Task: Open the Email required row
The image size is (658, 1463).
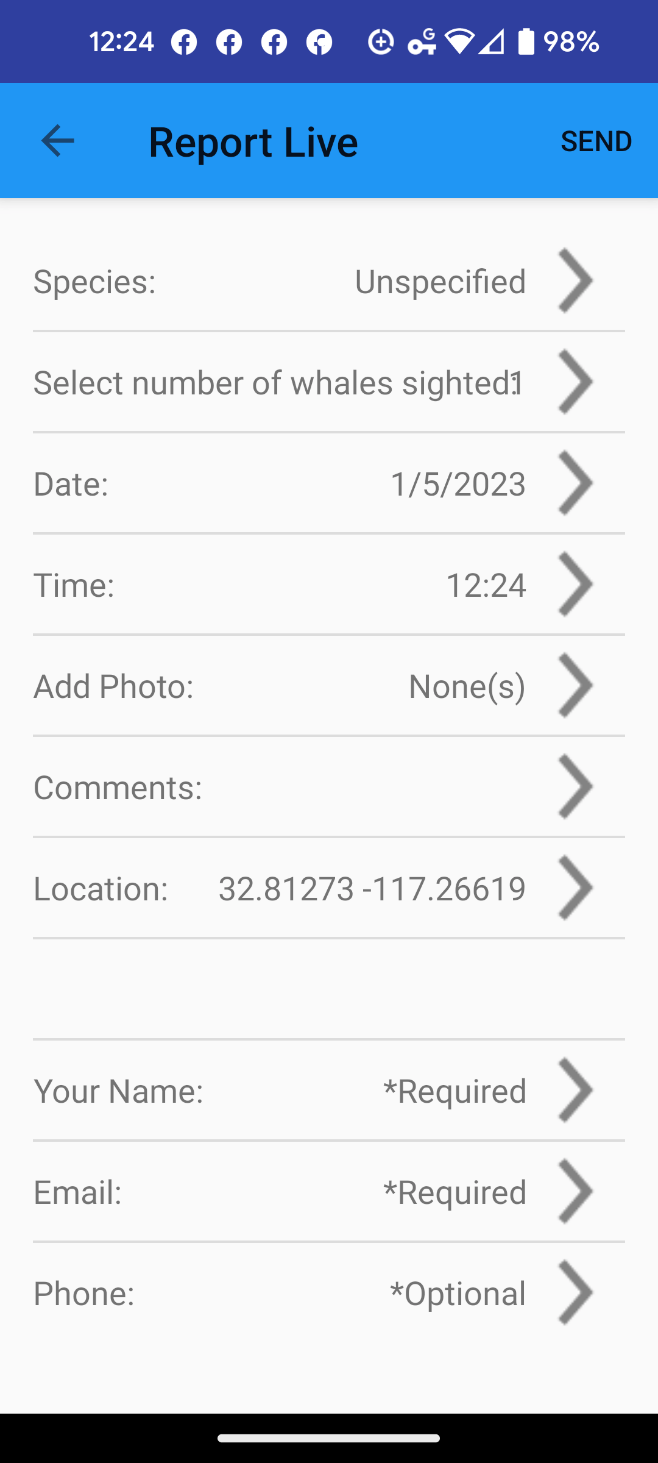Action: [x=328, y=1192]
